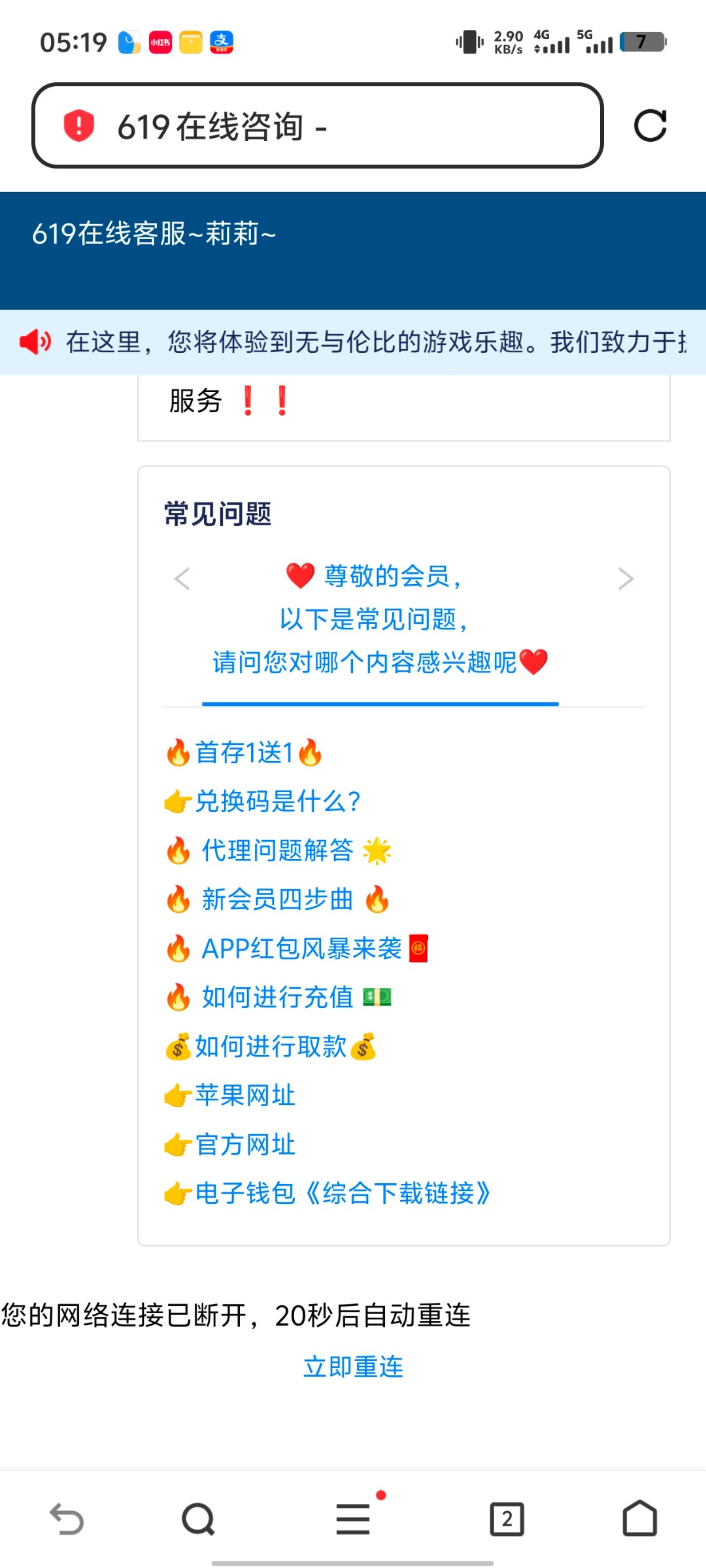Go to the previous FAQ slide arrow
This screenshot has width=706, height=1568.
182,579
